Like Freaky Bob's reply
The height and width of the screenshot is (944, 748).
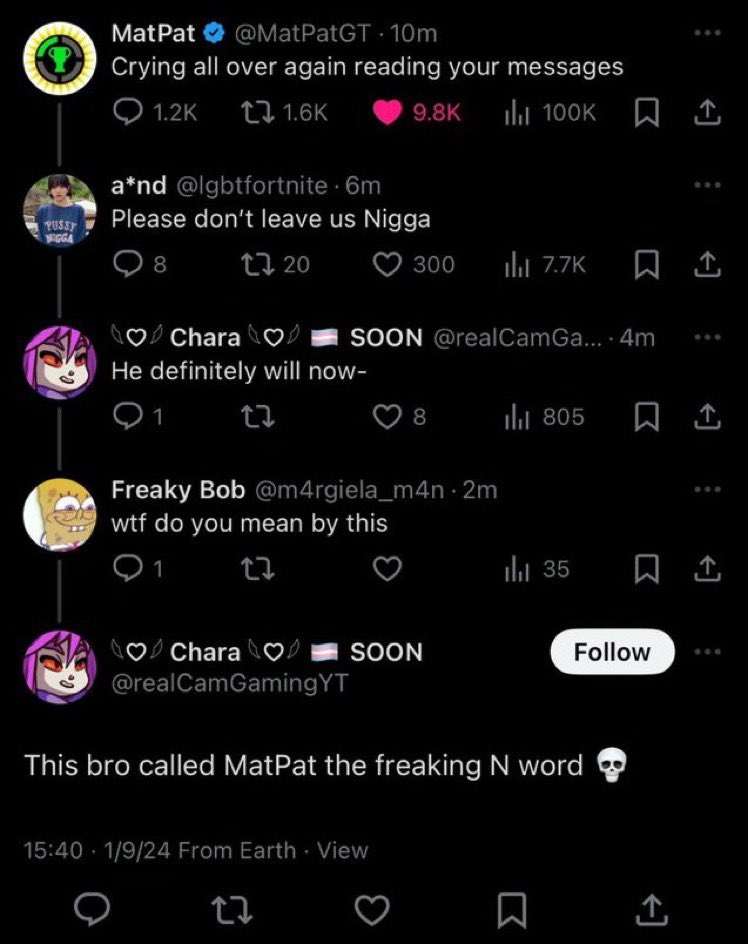pyautogui.click(x=387, y=569)
